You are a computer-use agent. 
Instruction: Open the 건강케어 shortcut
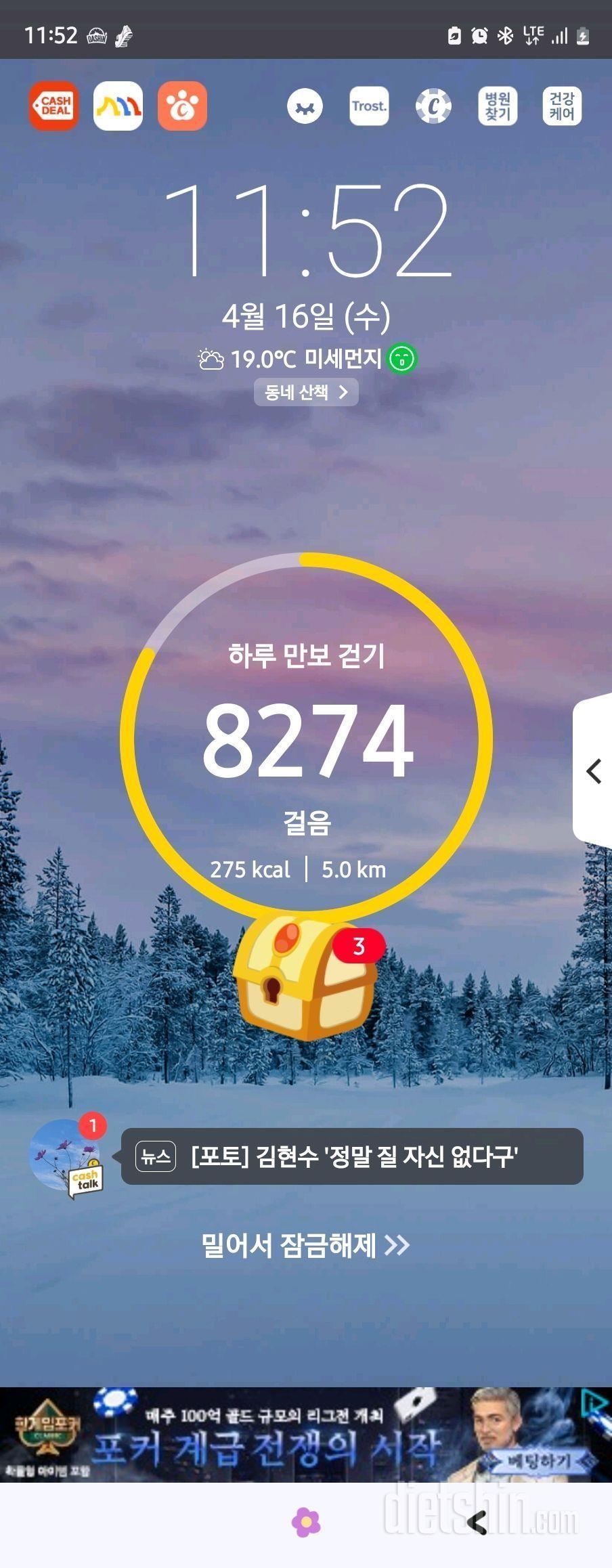pyautogui.click(x=562, y=106)
